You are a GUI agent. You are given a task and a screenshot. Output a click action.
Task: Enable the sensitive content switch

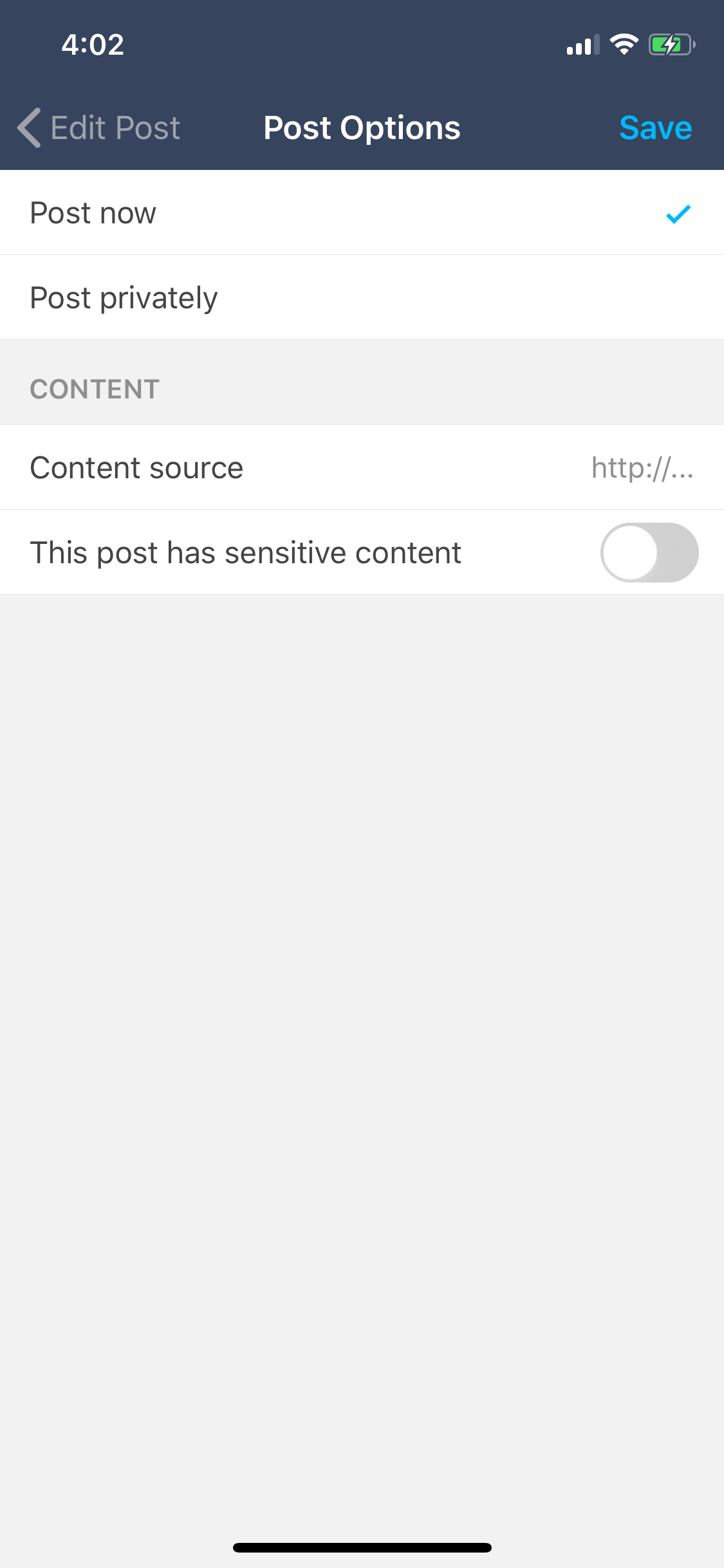coord(649,552)
